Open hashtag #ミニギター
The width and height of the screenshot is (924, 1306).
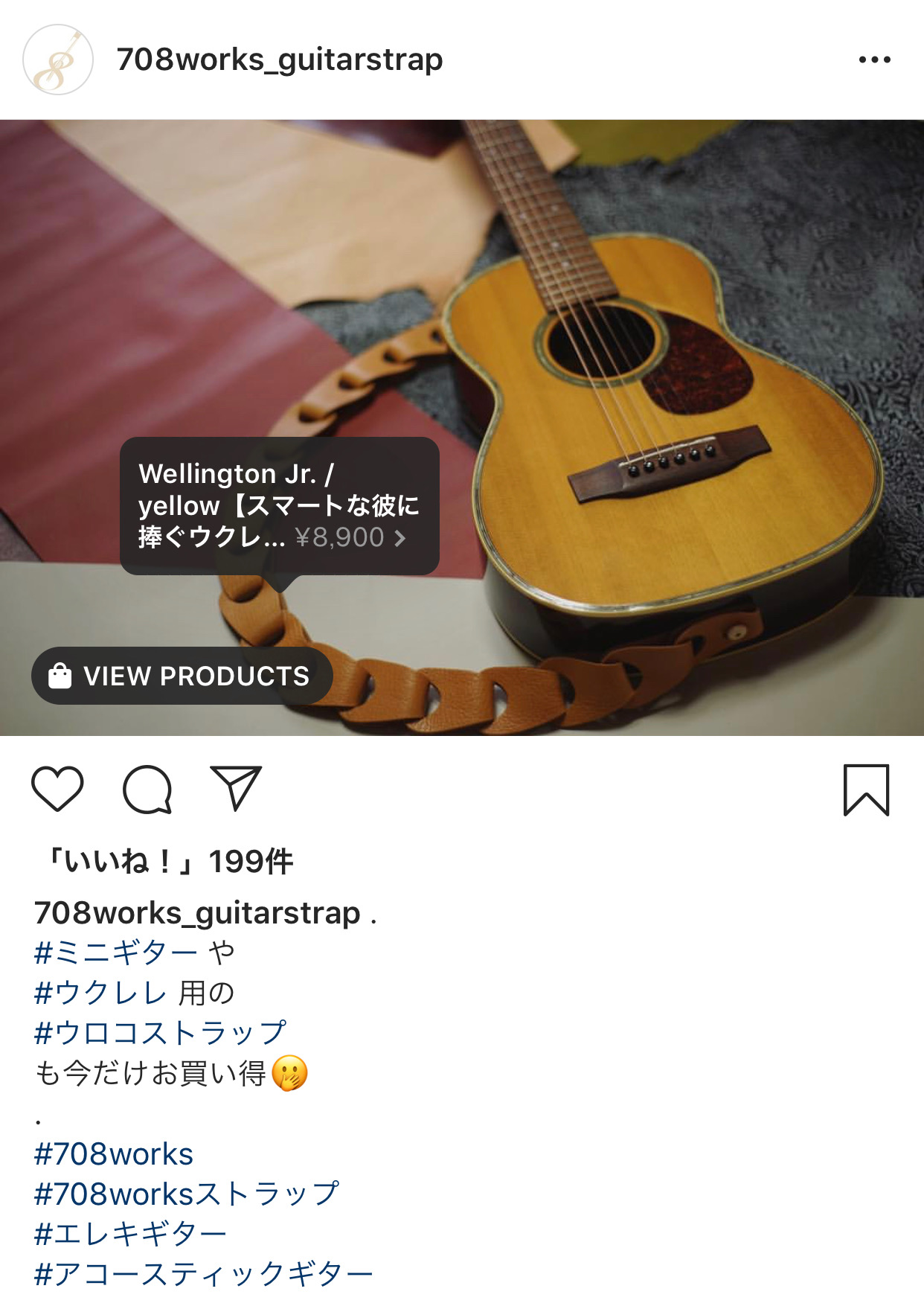(x=116, y=953)
